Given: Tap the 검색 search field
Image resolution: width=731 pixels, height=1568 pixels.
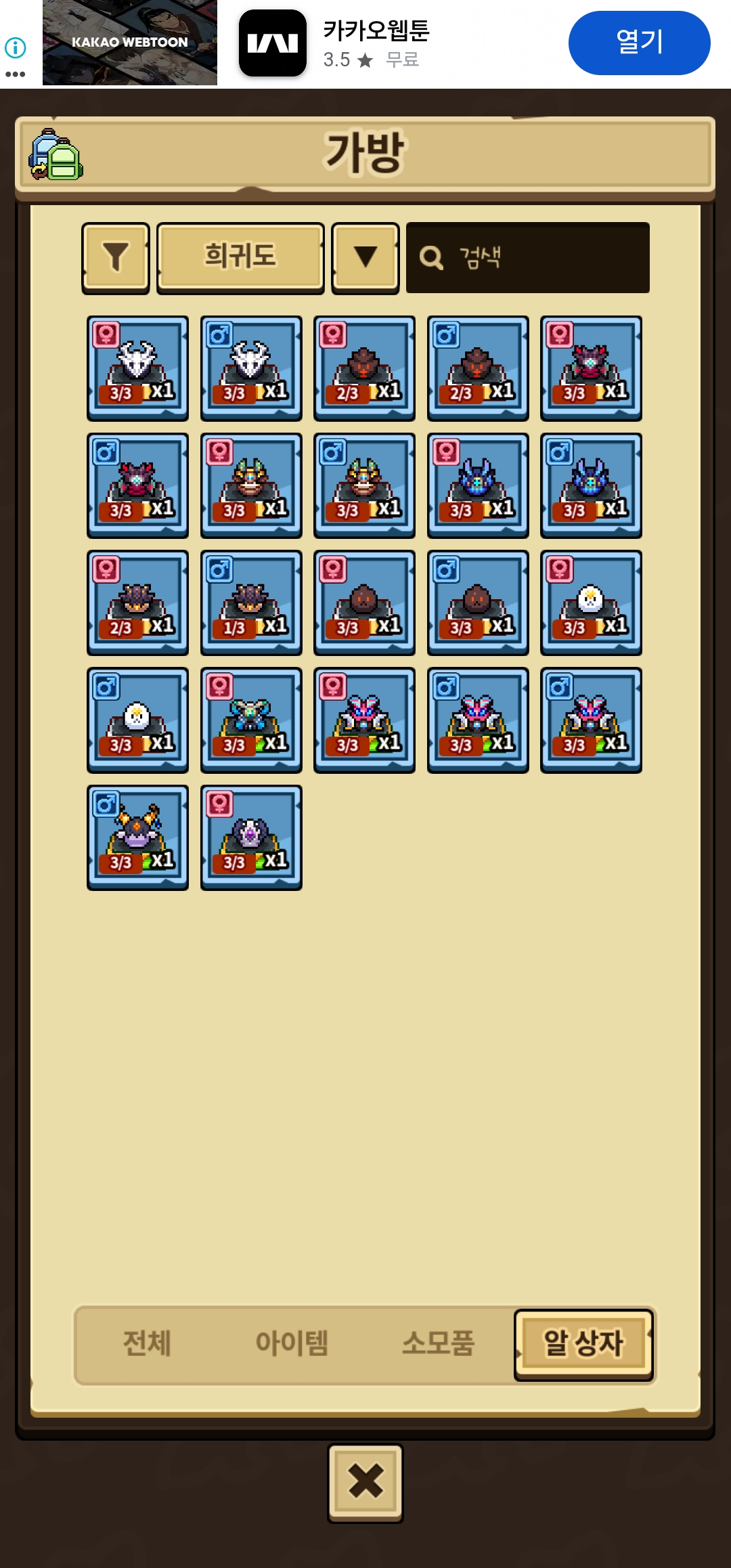Looking at the screenshot, I should click(528, 257).
